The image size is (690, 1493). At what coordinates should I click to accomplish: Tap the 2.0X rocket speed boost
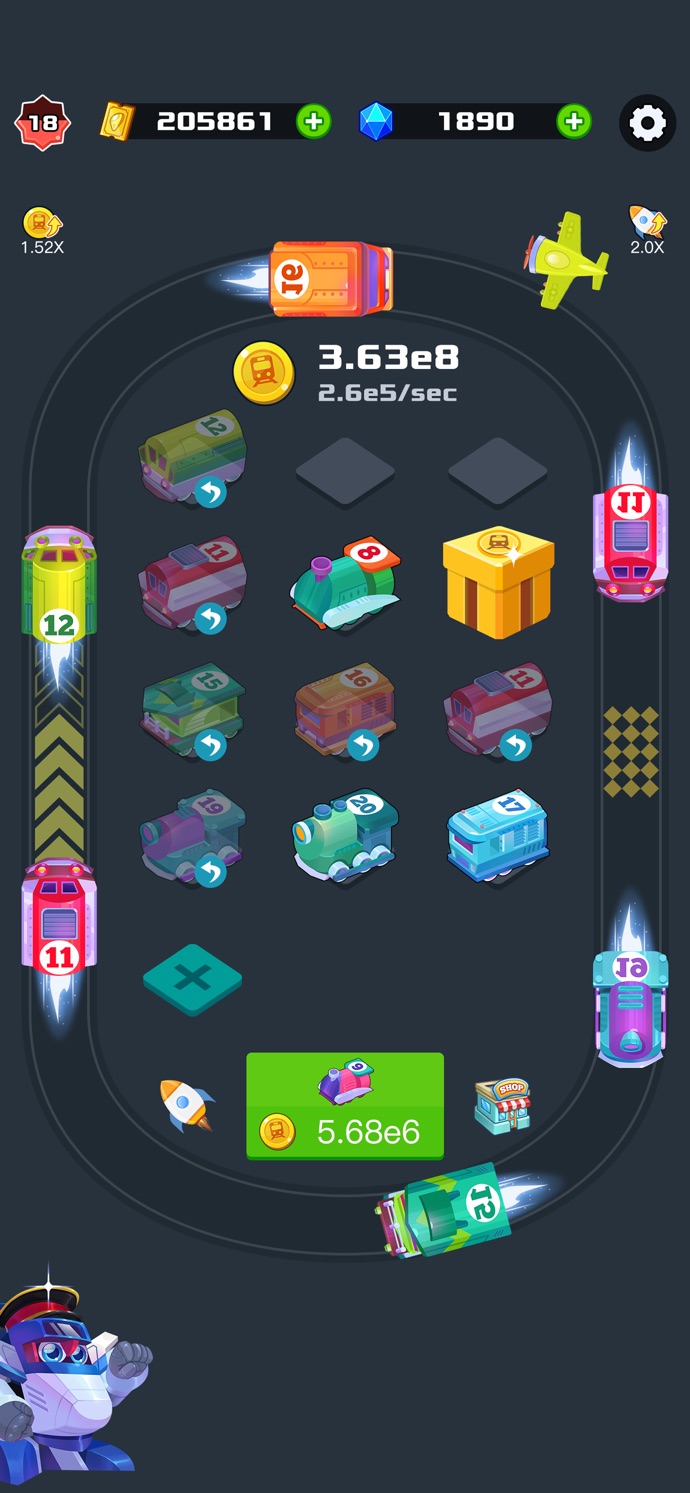pos(646,228)
